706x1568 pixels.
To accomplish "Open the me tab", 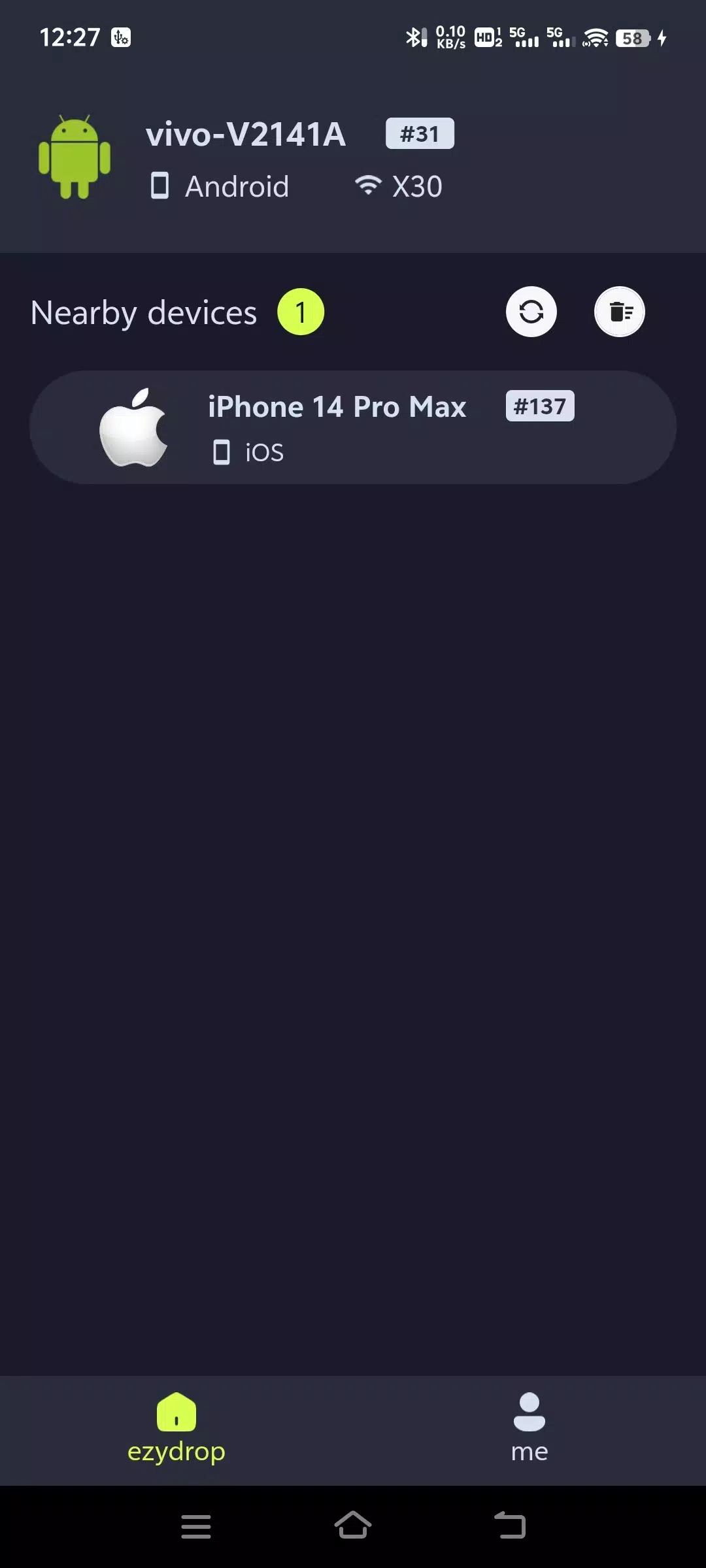I will (x=529, y=1427).
